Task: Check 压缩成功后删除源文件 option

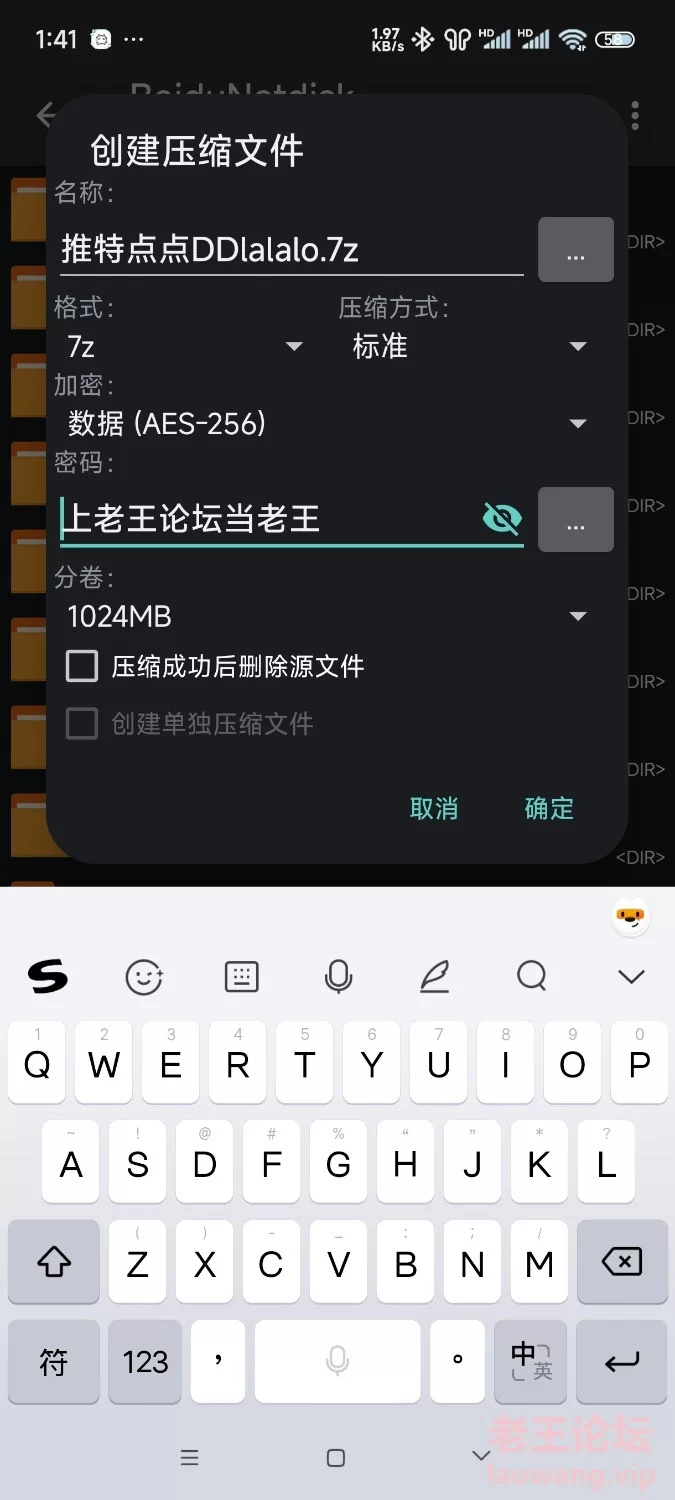Action: click(x=82, y=666)
